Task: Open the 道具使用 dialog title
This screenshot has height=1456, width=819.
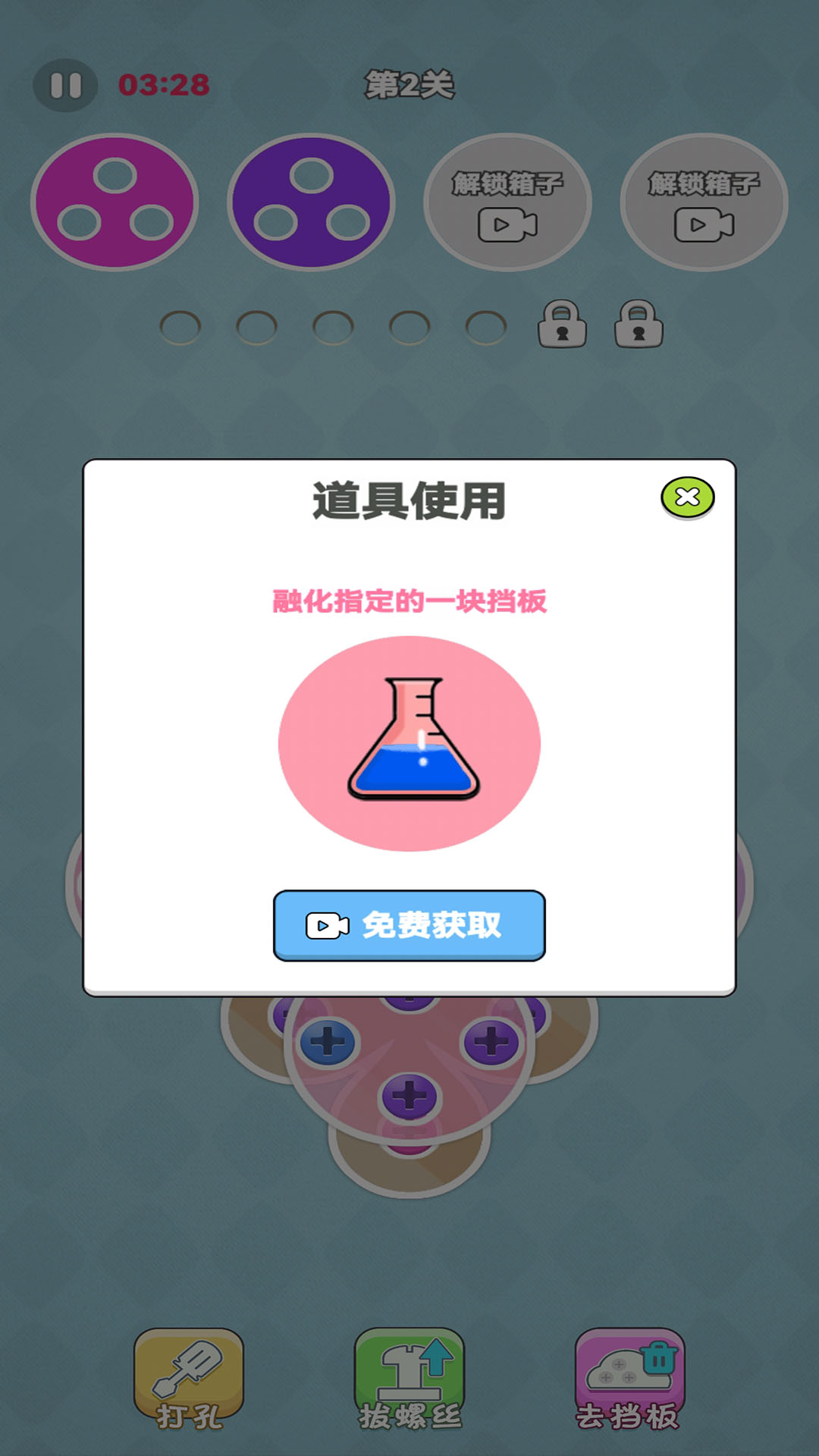Action: tap(409, 500)
